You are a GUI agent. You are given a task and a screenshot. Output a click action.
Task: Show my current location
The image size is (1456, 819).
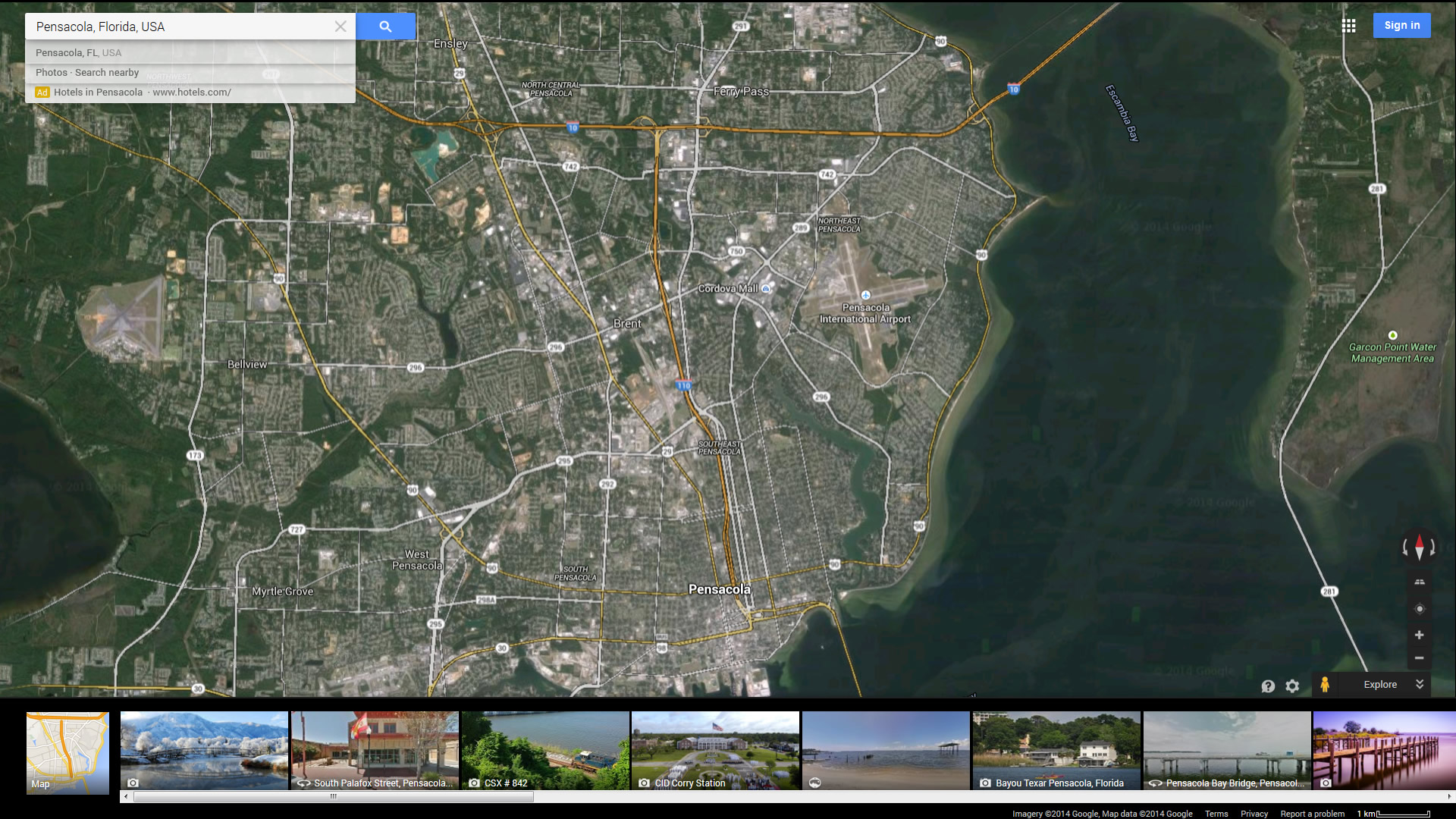[x=1419, y=609]
